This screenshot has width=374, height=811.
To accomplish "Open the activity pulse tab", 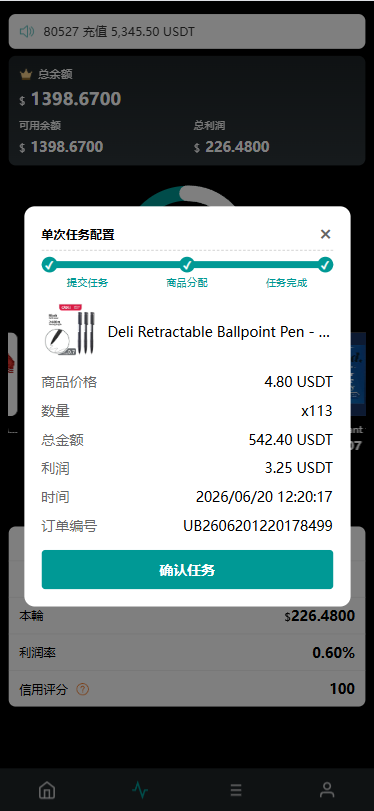I will click(x=140, y=790).
